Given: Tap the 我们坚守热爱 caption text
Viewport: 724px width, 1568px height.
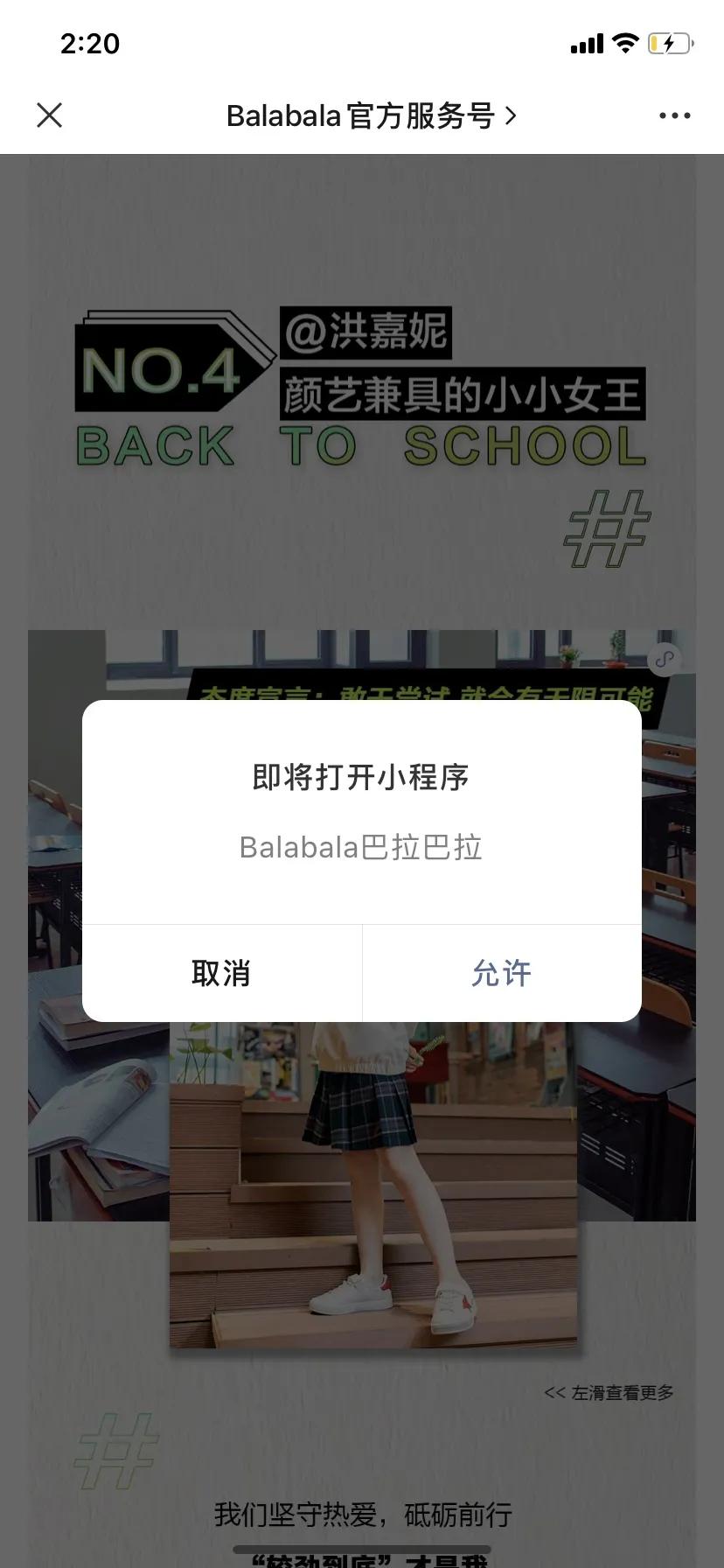Looking at the screenshot, I should pyautogui.click(x=361, y=1514).
